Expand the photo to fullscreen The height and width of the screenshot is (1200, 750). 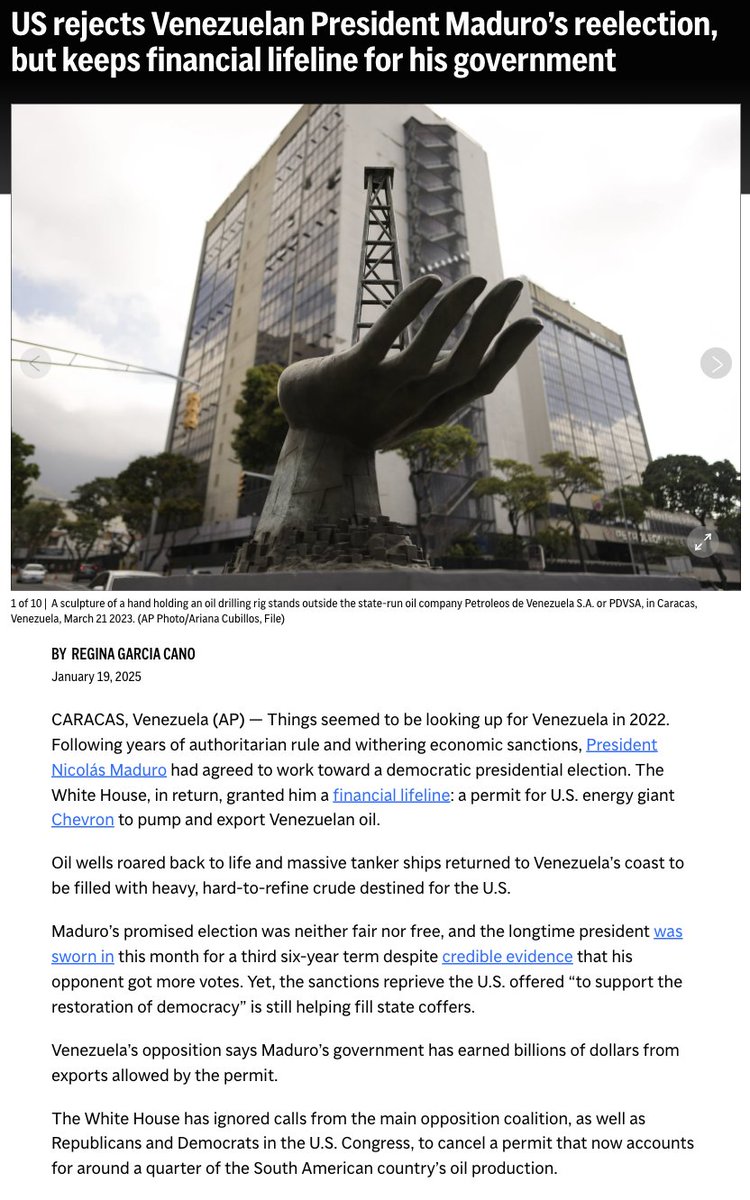pyautogui.click(x=703, y=541)
